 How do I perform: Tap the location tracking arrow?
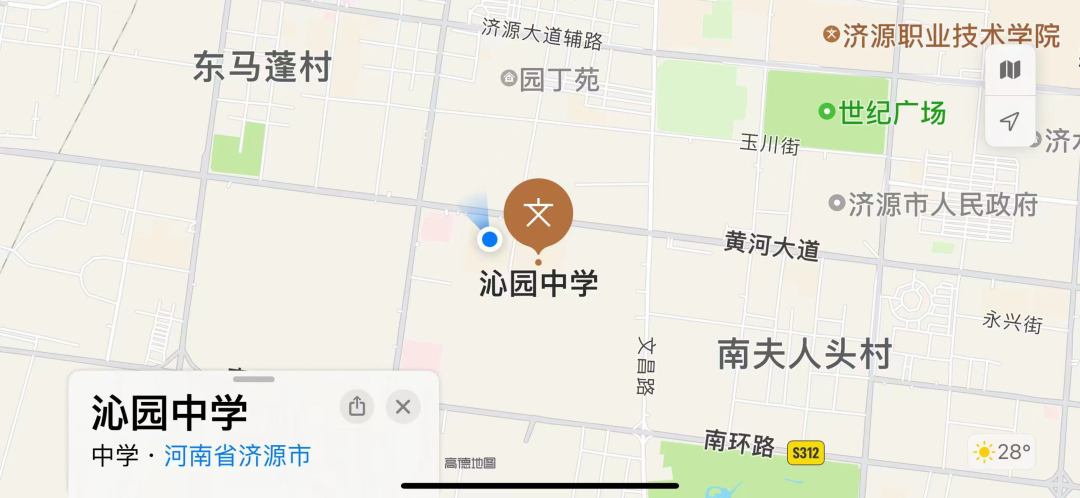coord(1010,122)
